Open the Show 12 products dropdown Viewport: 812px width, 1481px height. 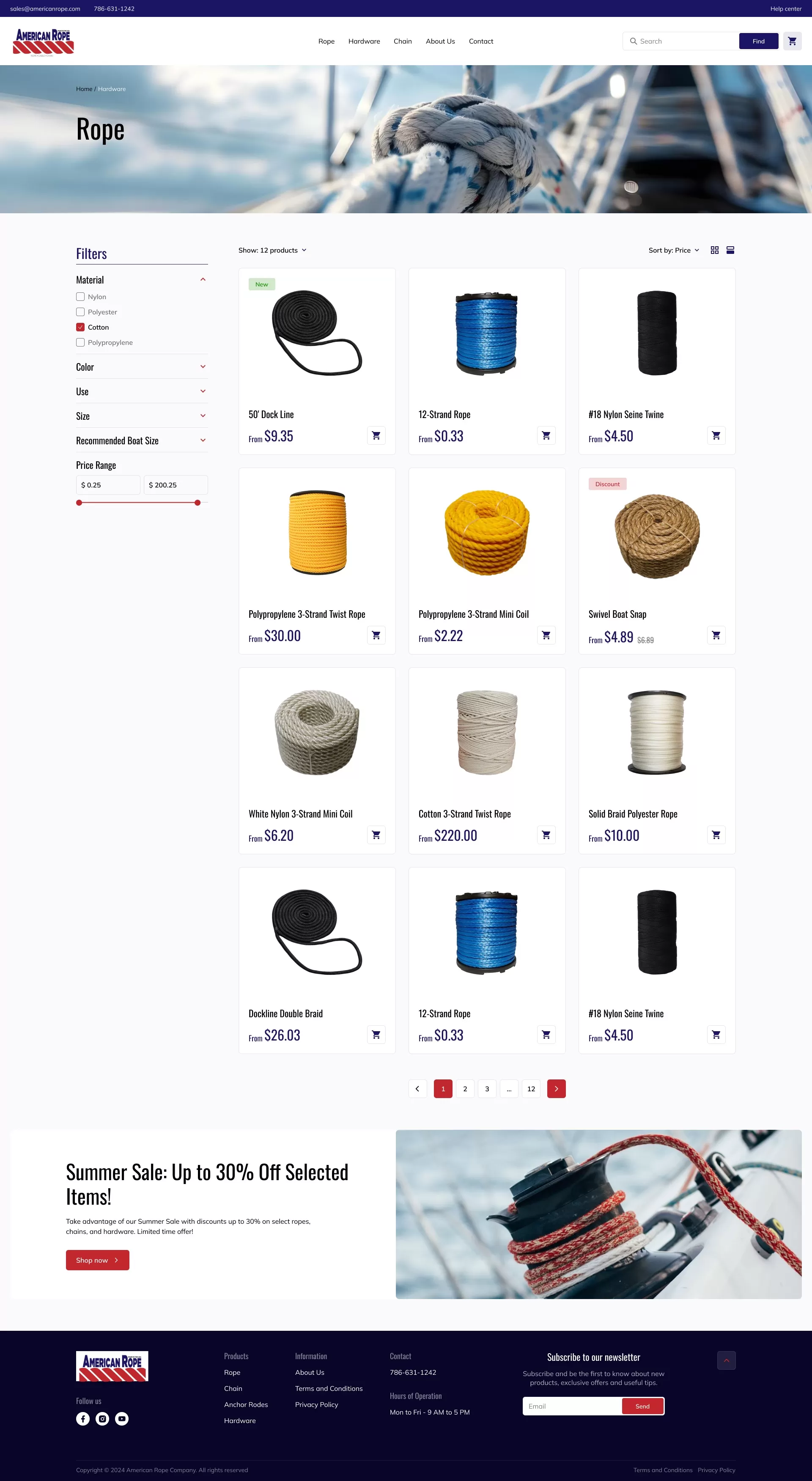coord(272,250)
